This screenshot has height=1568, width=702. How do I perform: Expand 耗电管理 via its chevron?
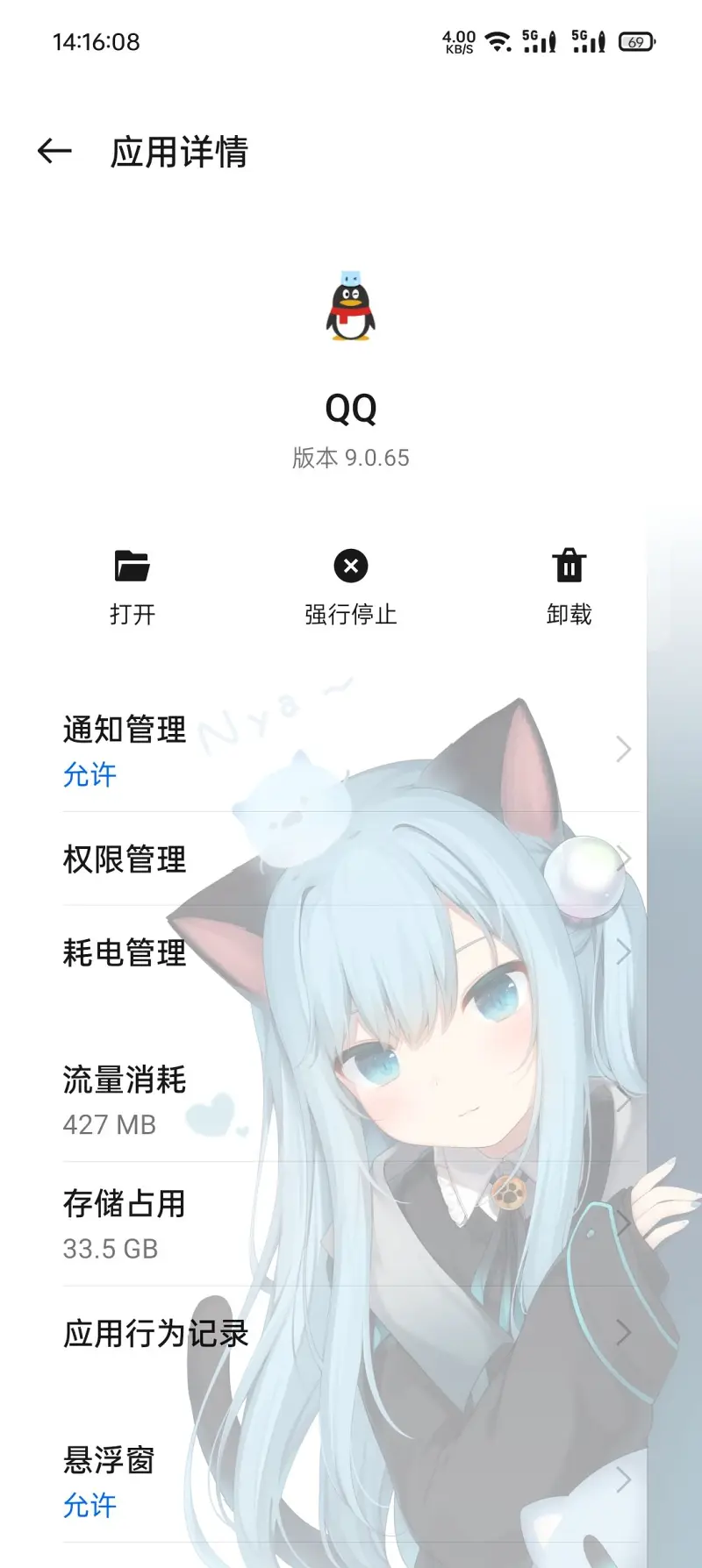(623, 951)
